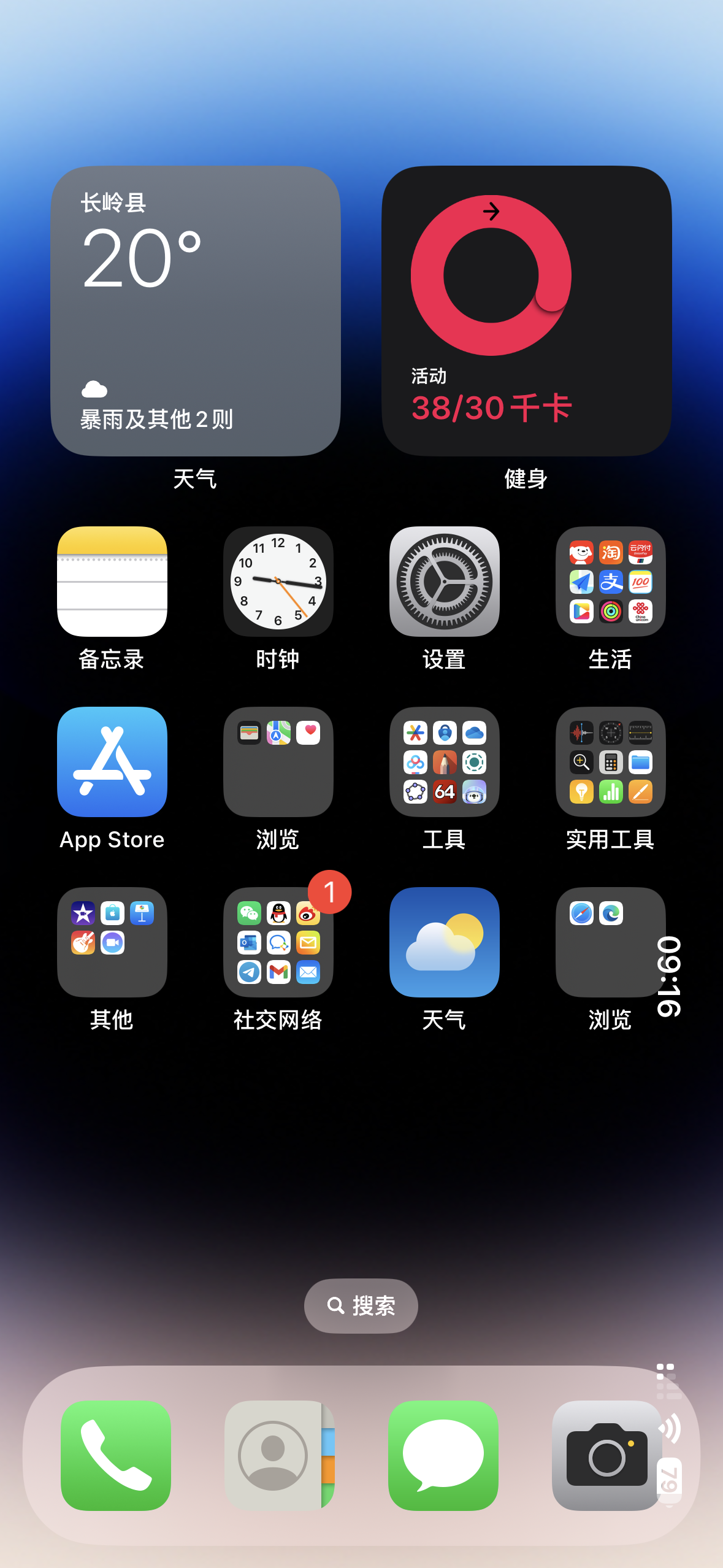This screenshot has height=1568, width=723.
Task: Open the 时钟 clock app
Action: click(x=278, y=581)
